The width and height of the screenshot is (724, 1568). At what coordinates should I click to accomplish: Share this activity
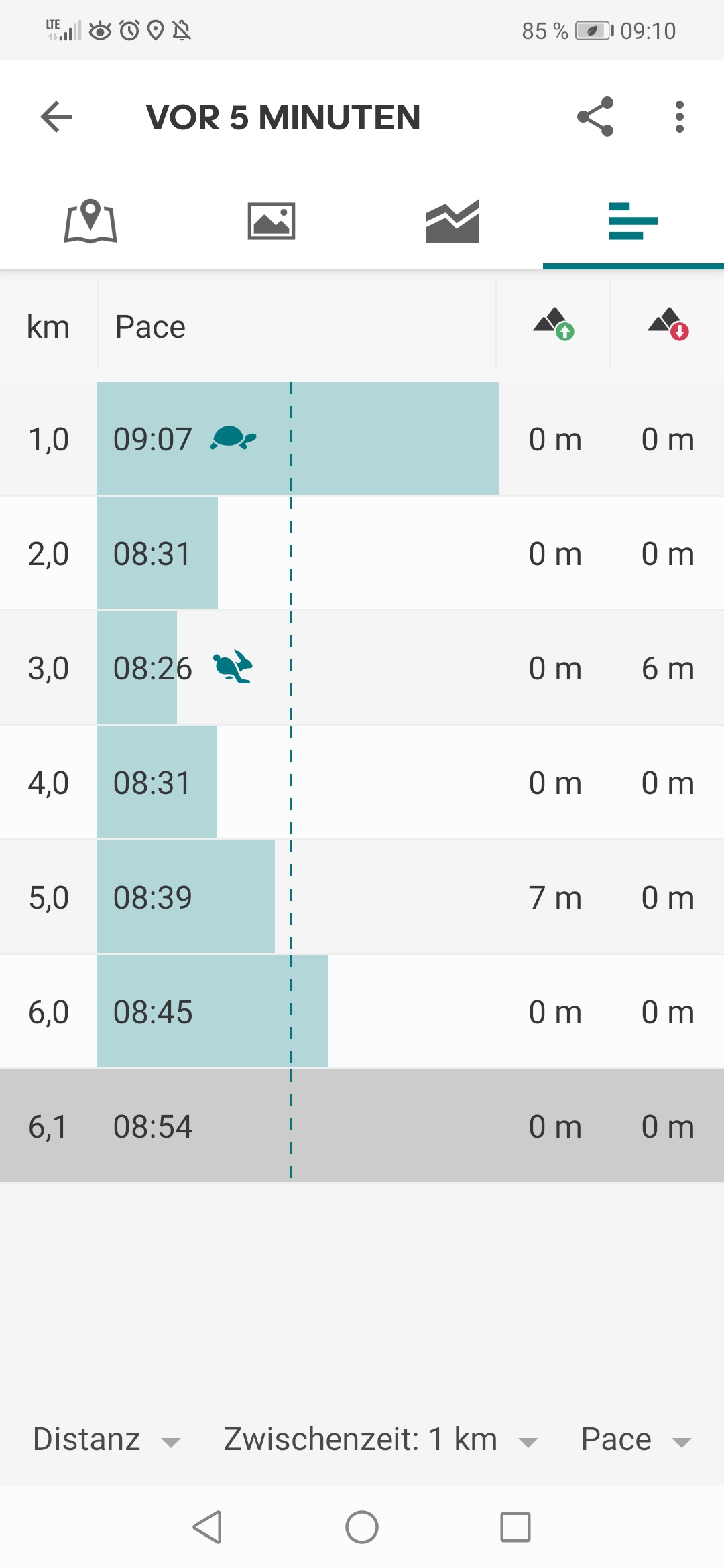(x=595, y=117)
